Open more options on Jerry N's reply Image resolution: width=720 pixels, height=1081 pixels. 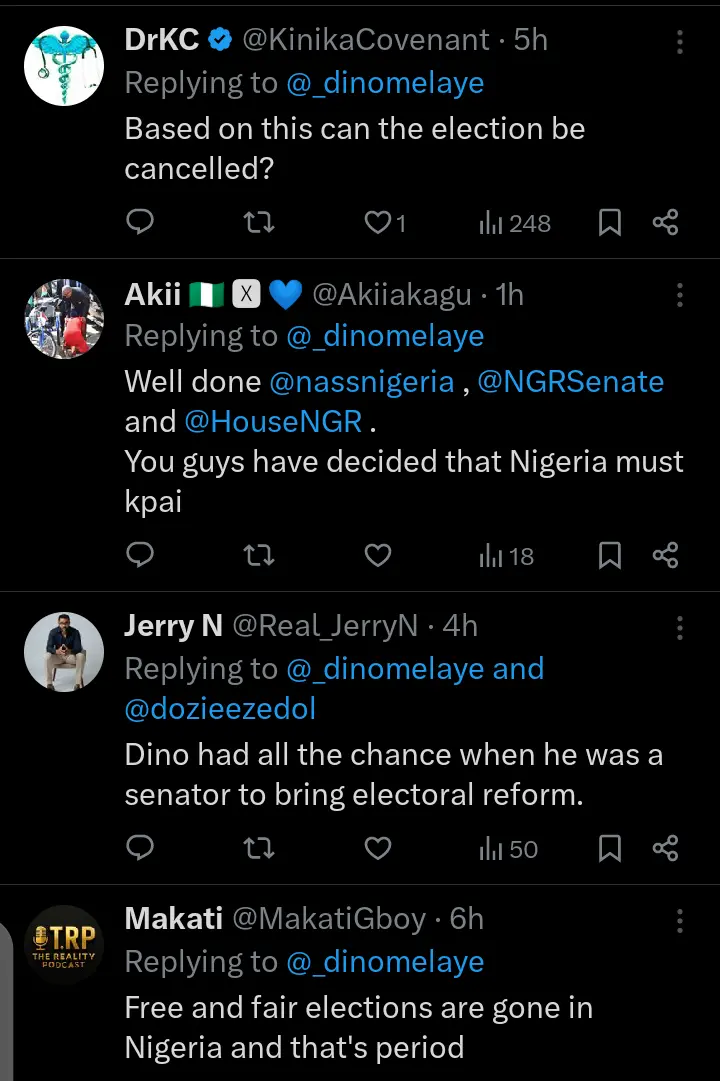(680, 628)
